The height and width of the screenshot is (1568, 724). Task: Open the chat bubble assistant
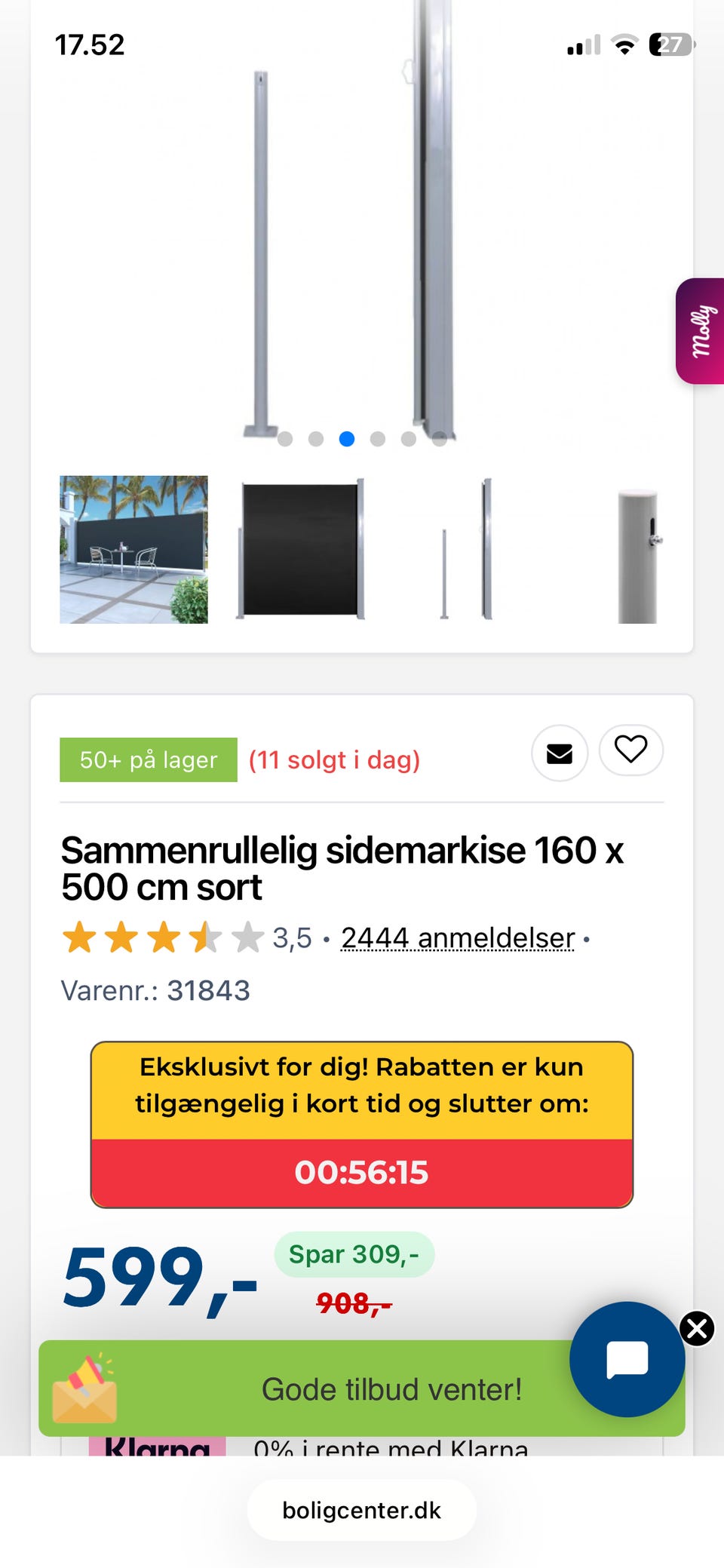[x=627, y=1359]
